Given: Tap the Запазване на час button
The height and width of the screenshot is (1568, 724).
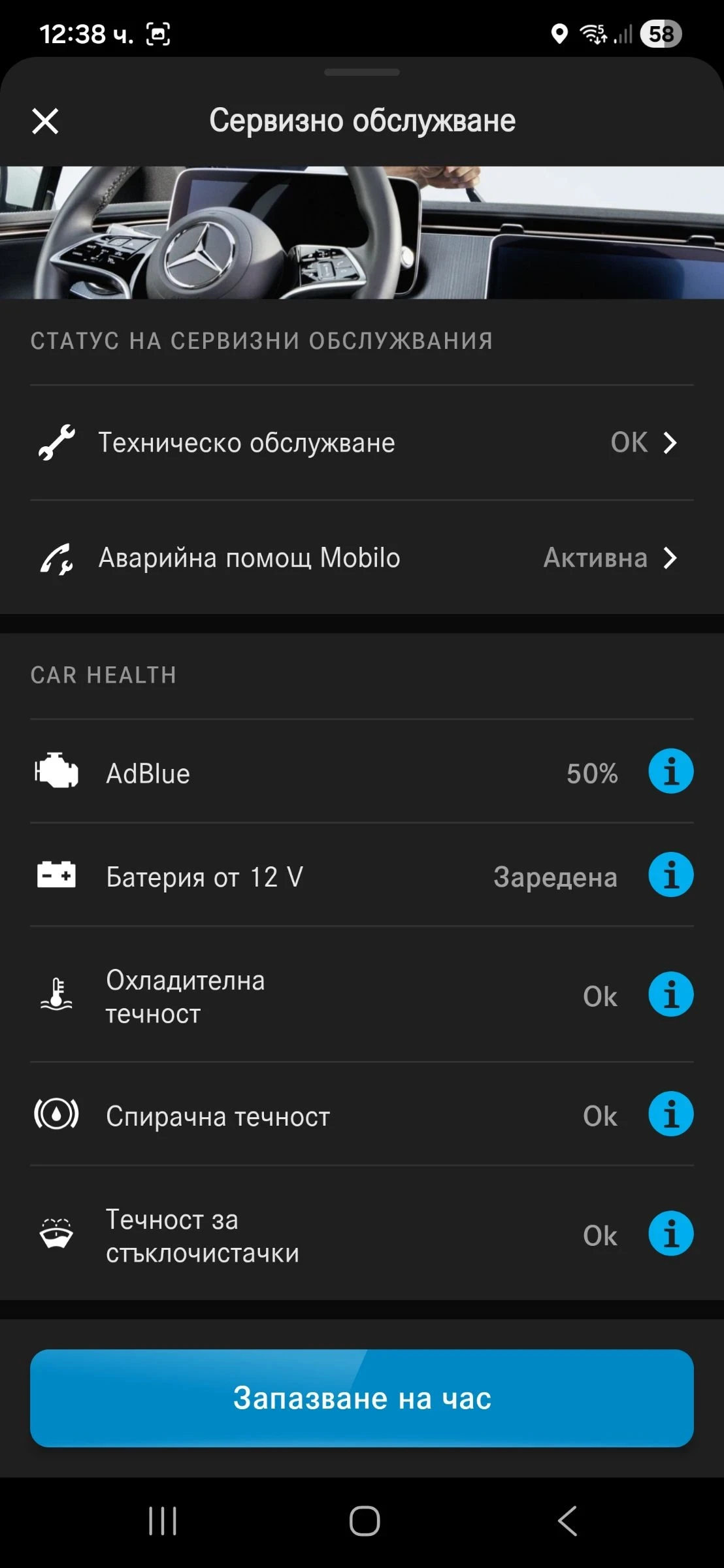Looking at the screenshot, I should (361, 1399).
